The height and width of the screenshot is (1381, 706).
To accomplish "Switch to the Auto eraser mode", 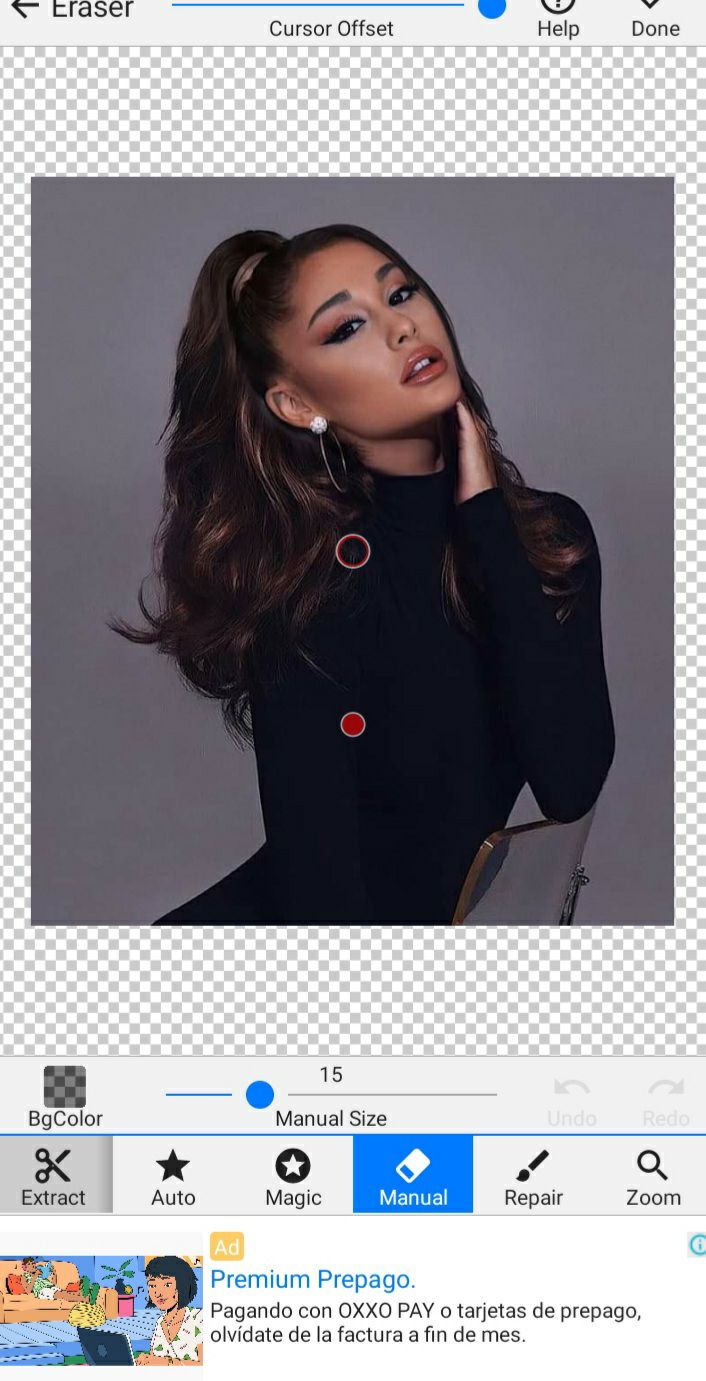I will tap(173, 1175).
